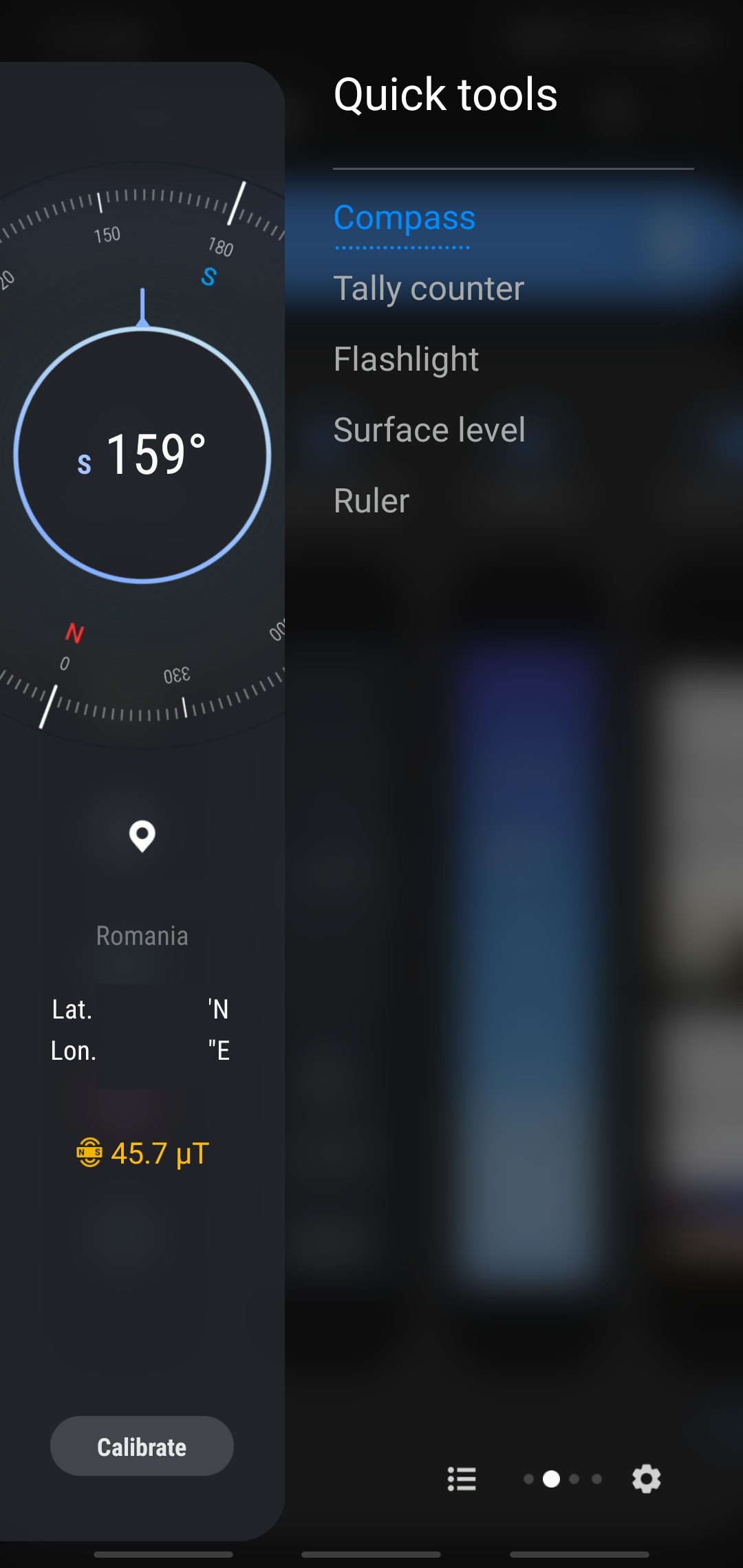Open the edge panels list icon
743x1568 pixels.
coord(462,1479)
